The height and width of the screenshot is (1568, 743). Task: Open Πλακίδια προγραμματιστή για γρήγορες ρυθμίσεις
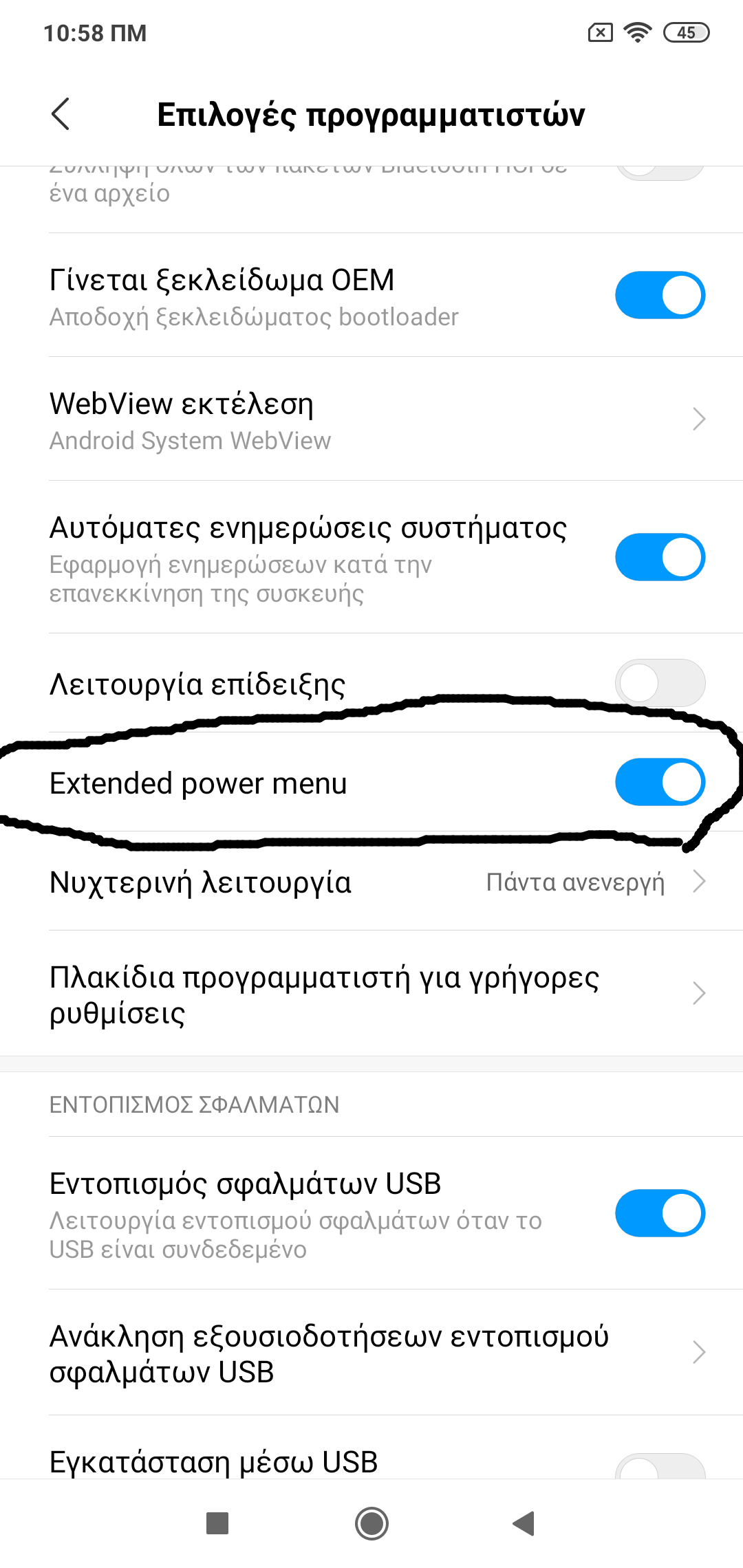click(371, 994)
